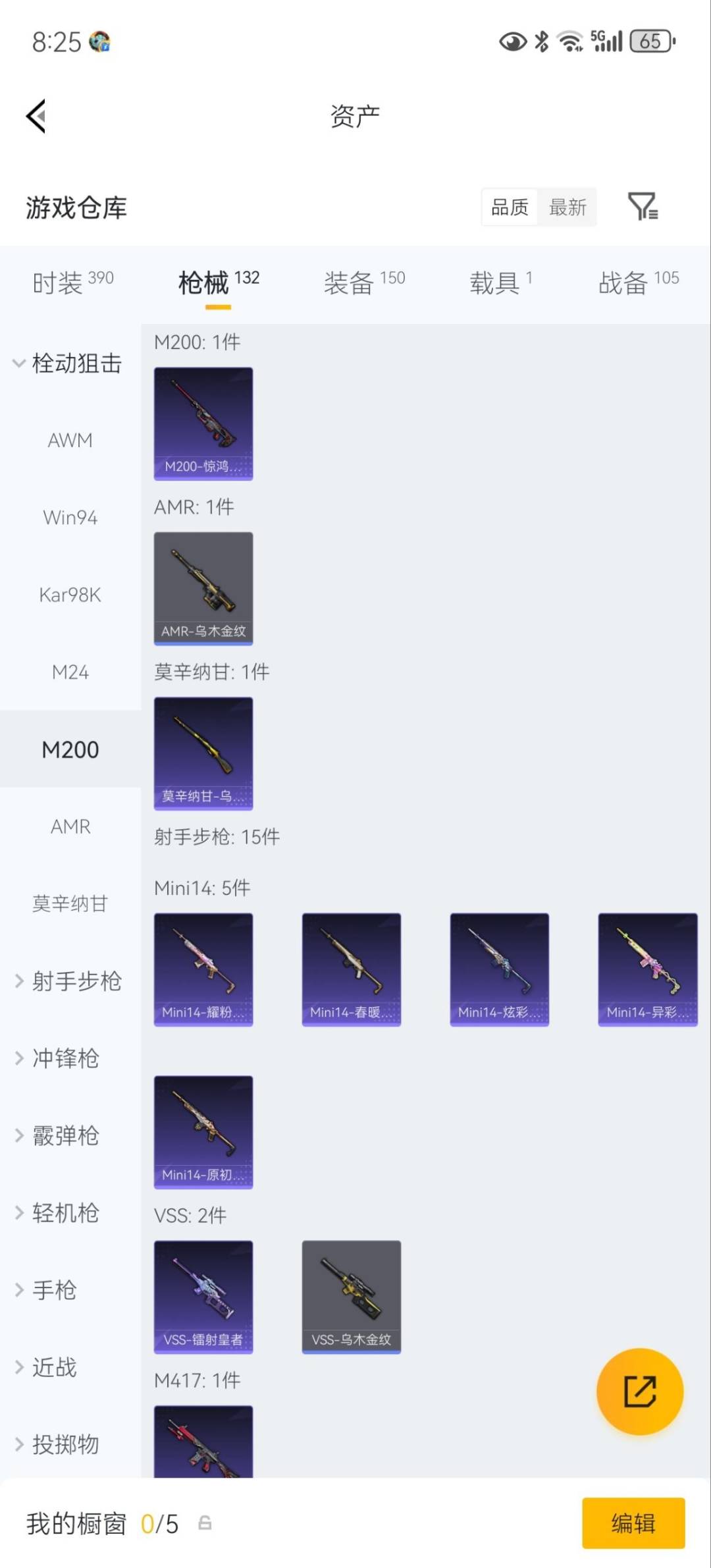The width and height of the screenshot is (711, 1568).
Task: Select 品质 sorting option
Action: [508, 207]
